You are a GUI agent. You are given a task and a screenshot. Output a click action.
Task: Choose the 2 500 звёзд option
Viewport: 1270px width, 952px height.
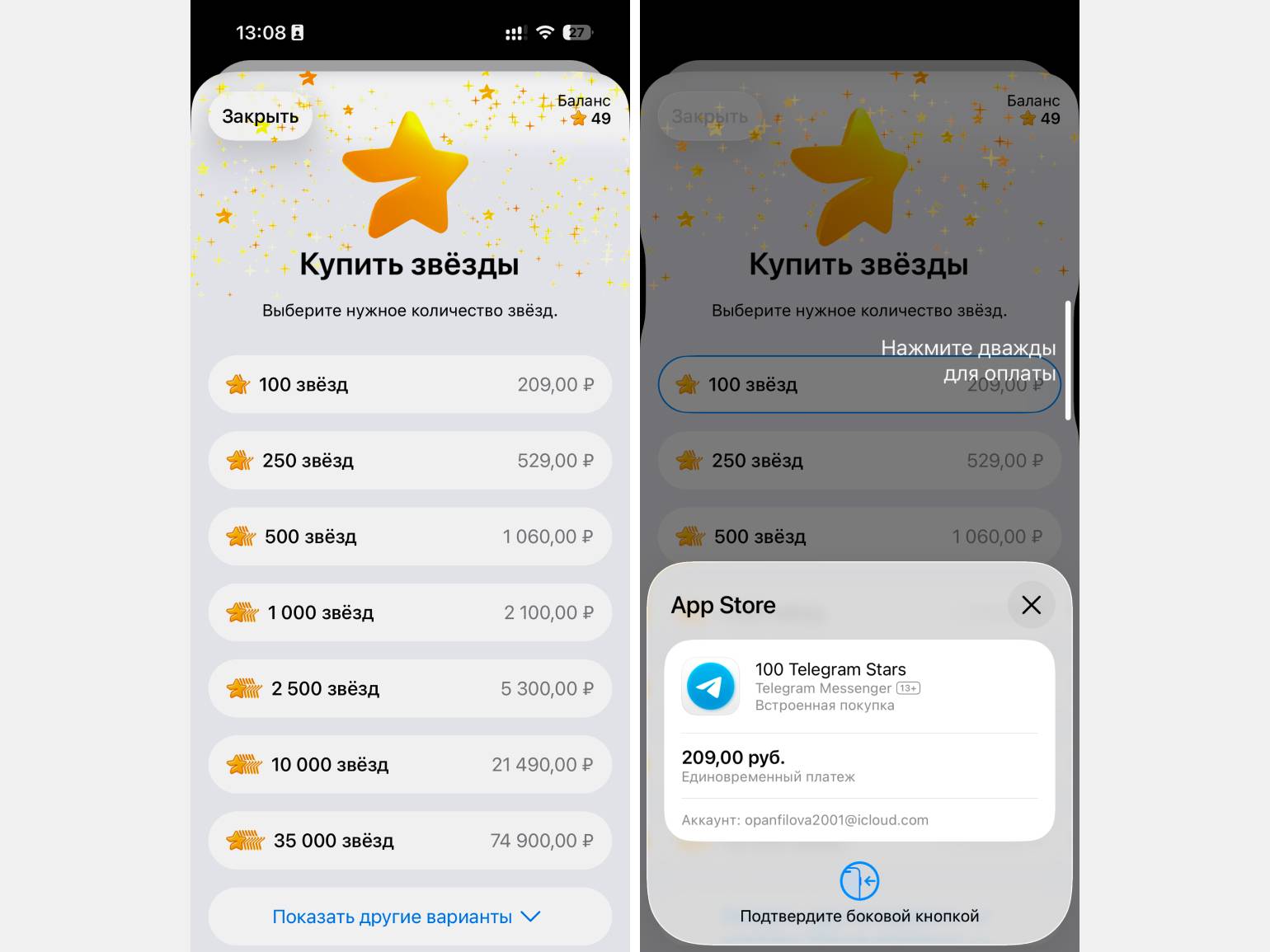coord(410,688)
